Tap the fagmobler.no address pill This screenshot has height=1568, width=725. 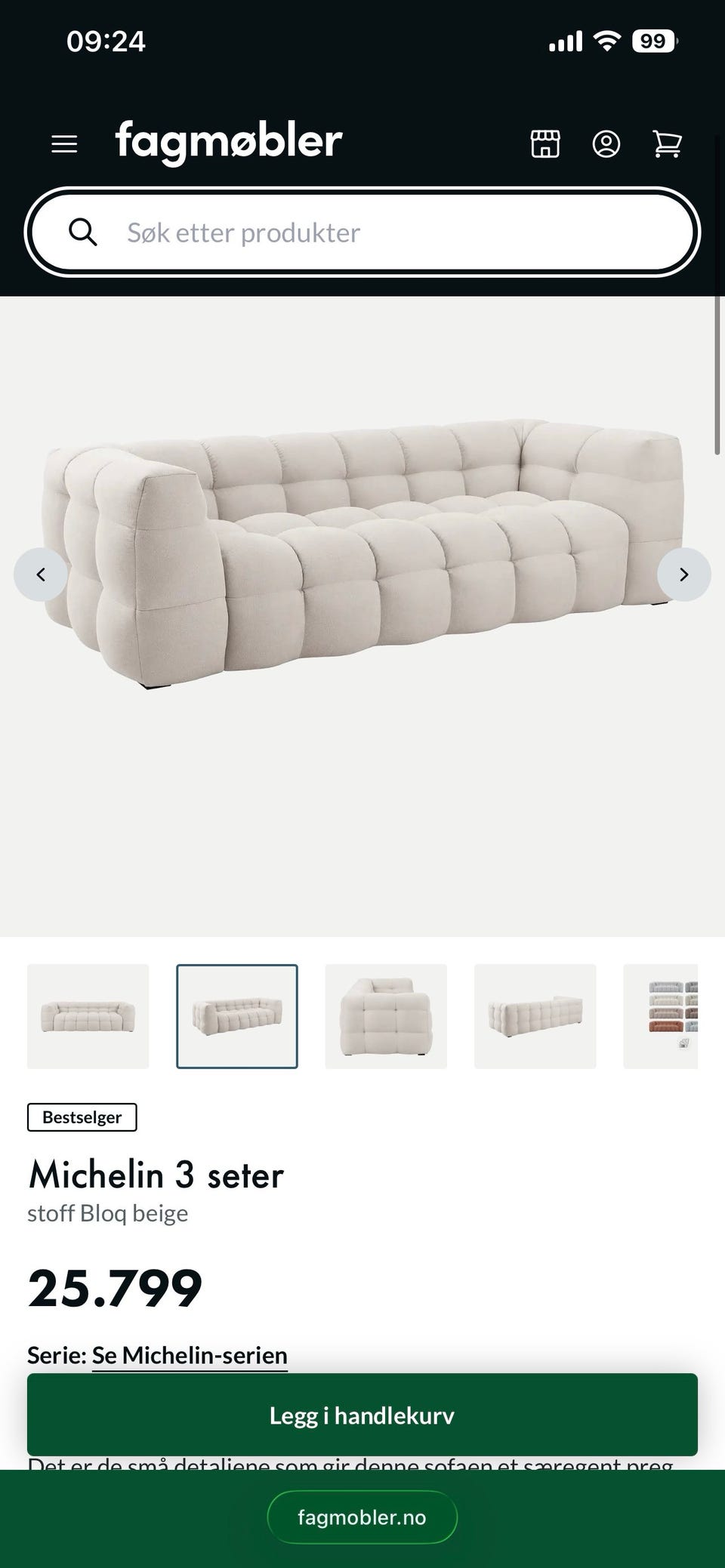(x=362, y=1517)
